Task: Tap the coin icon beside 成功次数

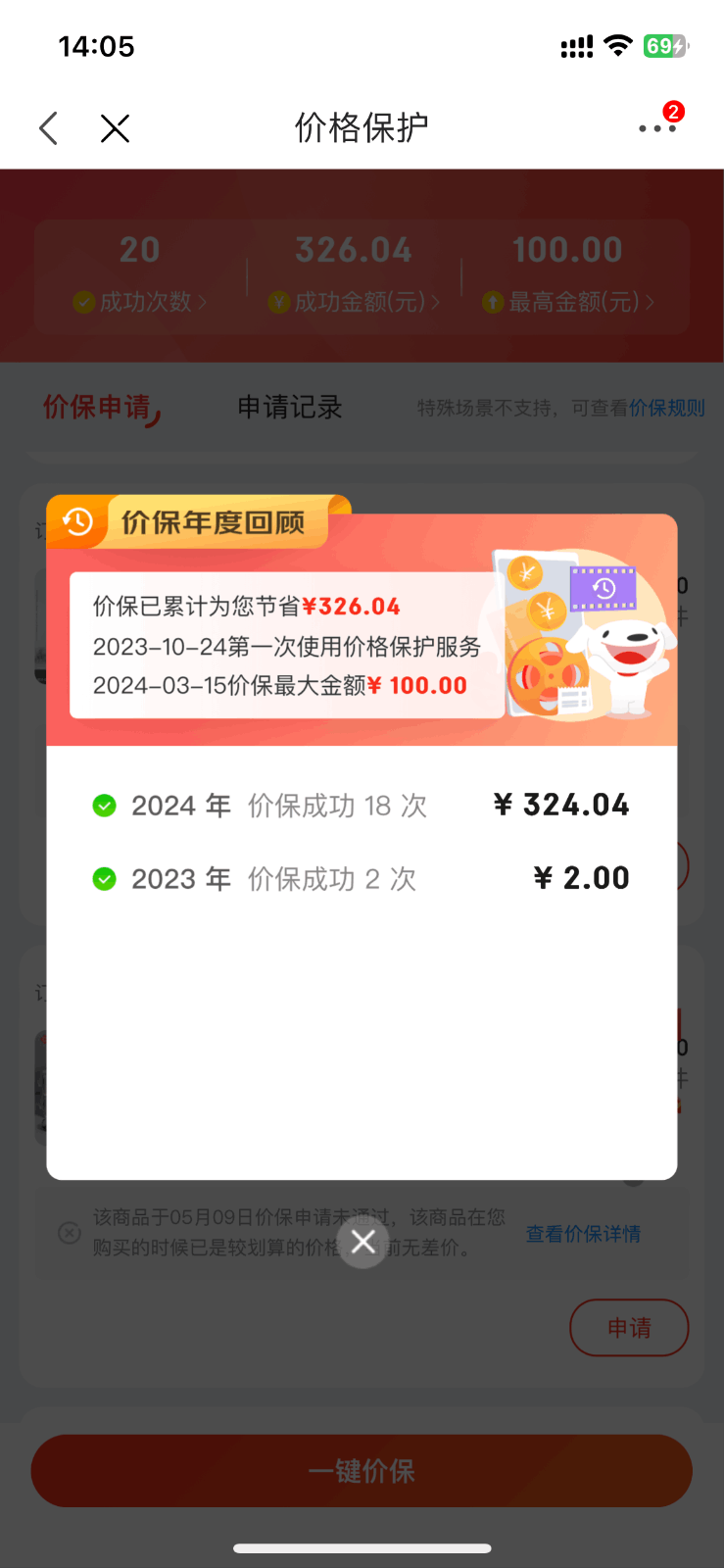Action: pyautogui.click(x=83, y=303)
